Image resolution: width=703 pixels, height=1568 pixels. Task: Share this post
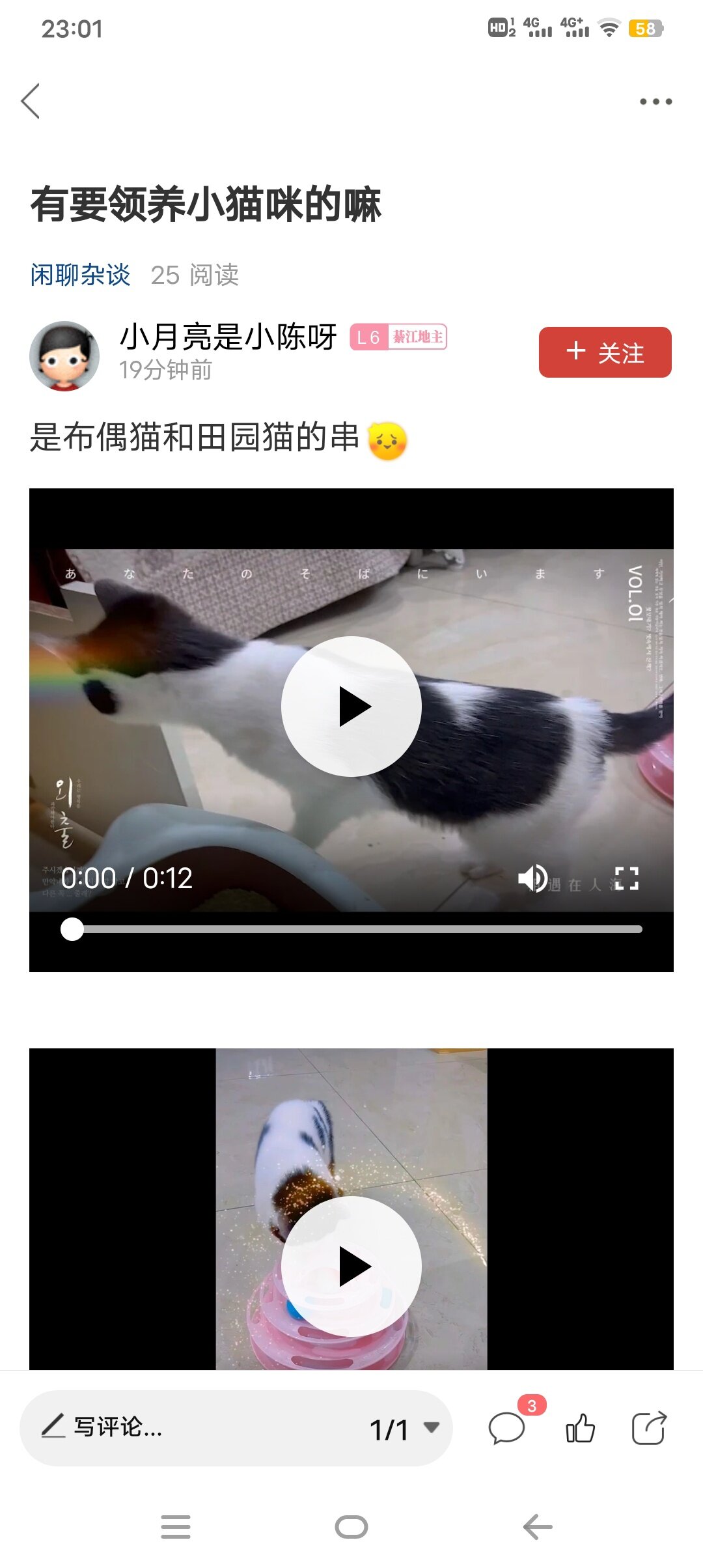[x=649, y=1429]
